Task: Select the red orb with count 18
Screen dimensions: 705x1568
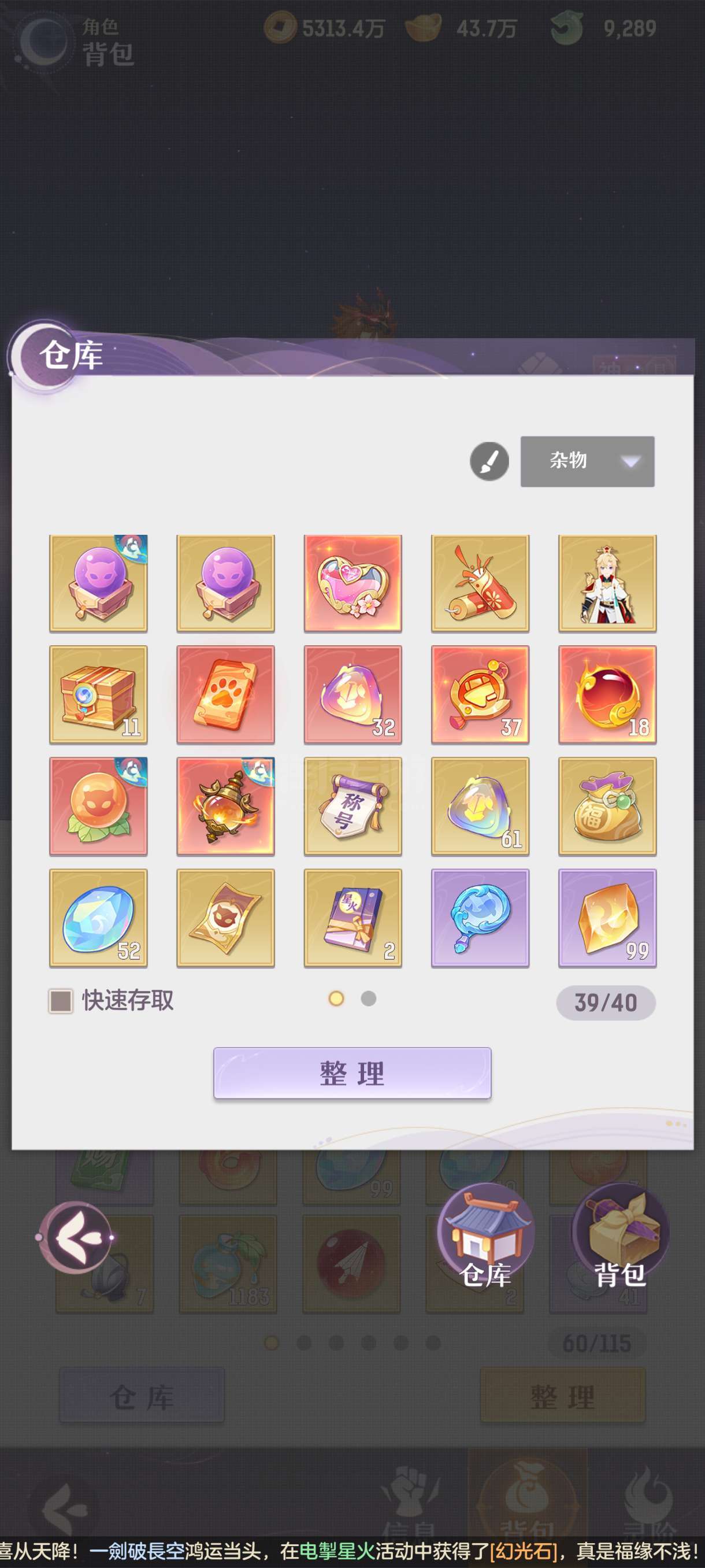Action: point(607,694)
